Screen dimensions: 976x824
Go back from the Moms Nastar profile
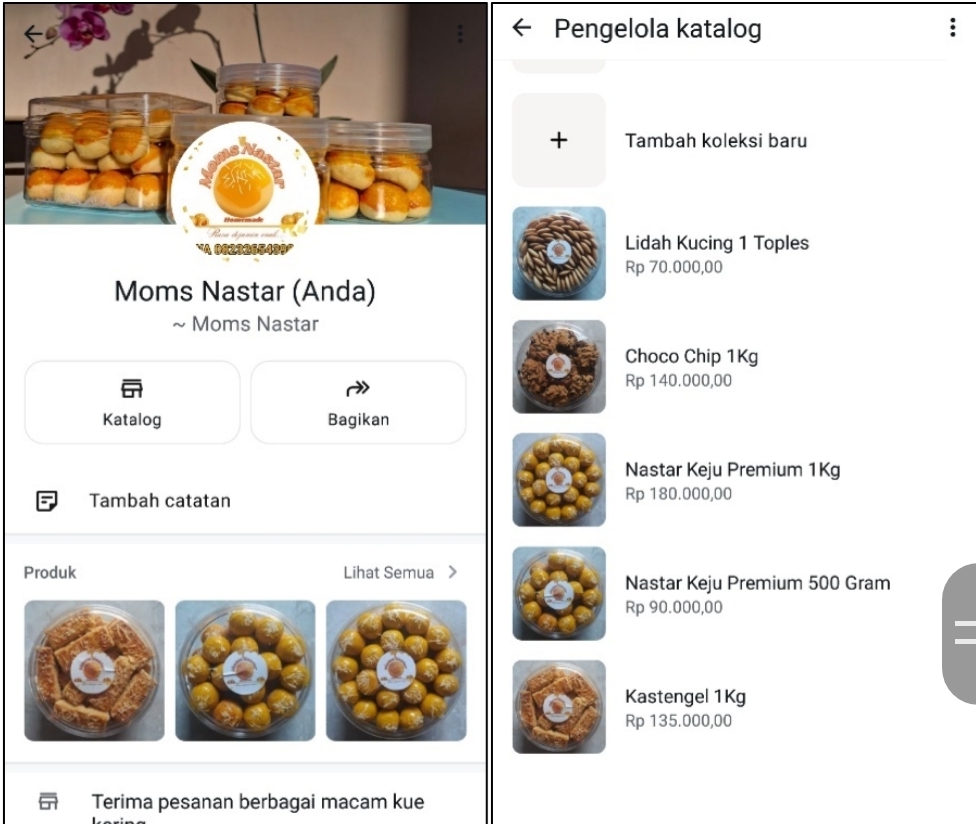click(x=34, y=33)
